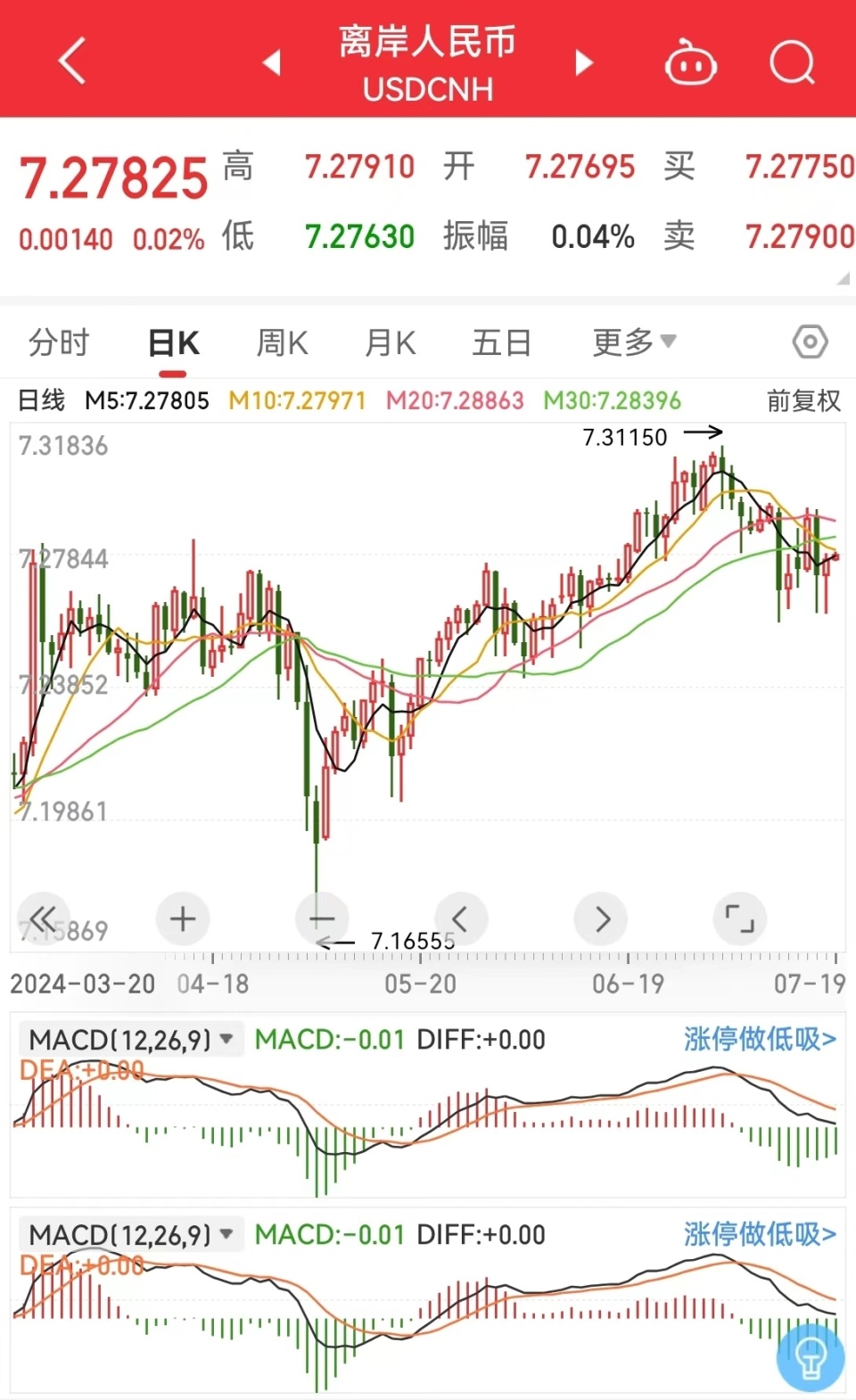Switch to the previous instrument
856x1400 pixels.
coord(271,62)
